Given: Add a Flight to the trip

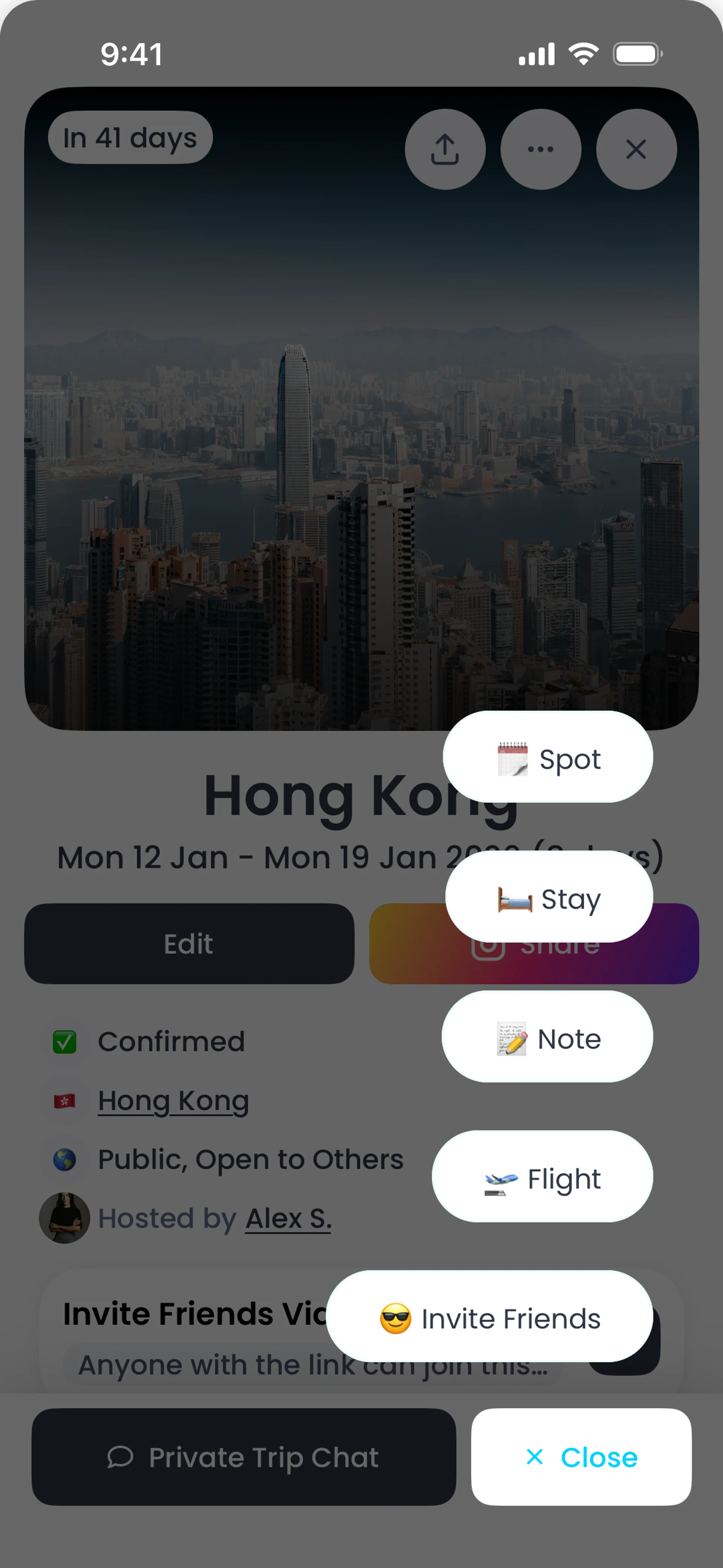Looking at the screenshot, I should pos(542,1177).
